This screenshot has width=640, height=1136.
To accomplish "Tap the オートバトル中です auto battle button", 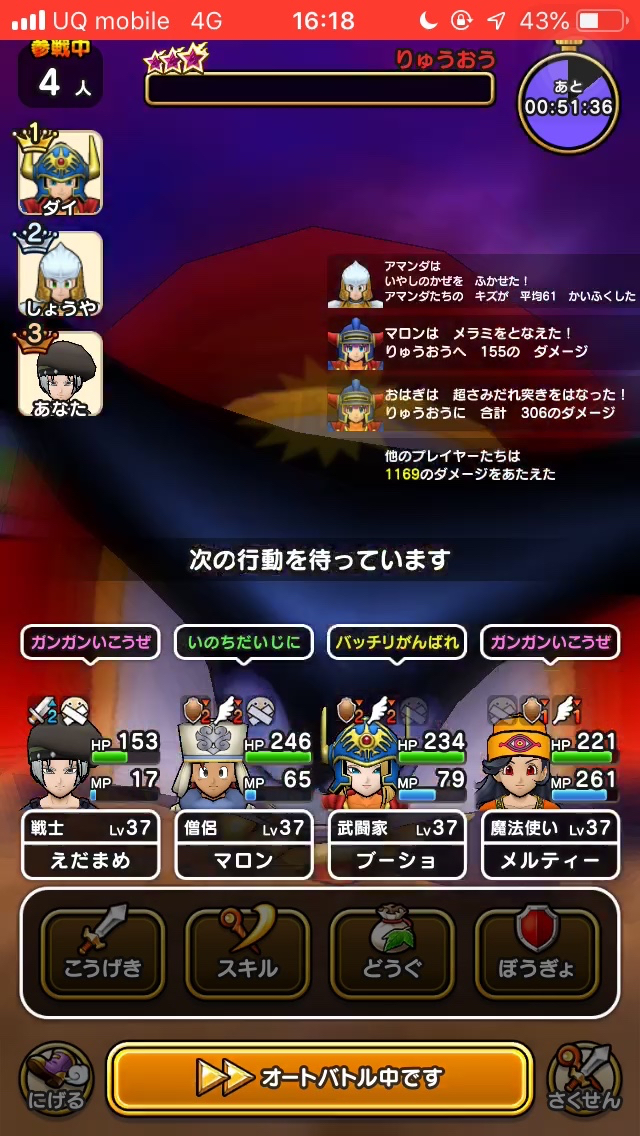I will [320, 1077].
